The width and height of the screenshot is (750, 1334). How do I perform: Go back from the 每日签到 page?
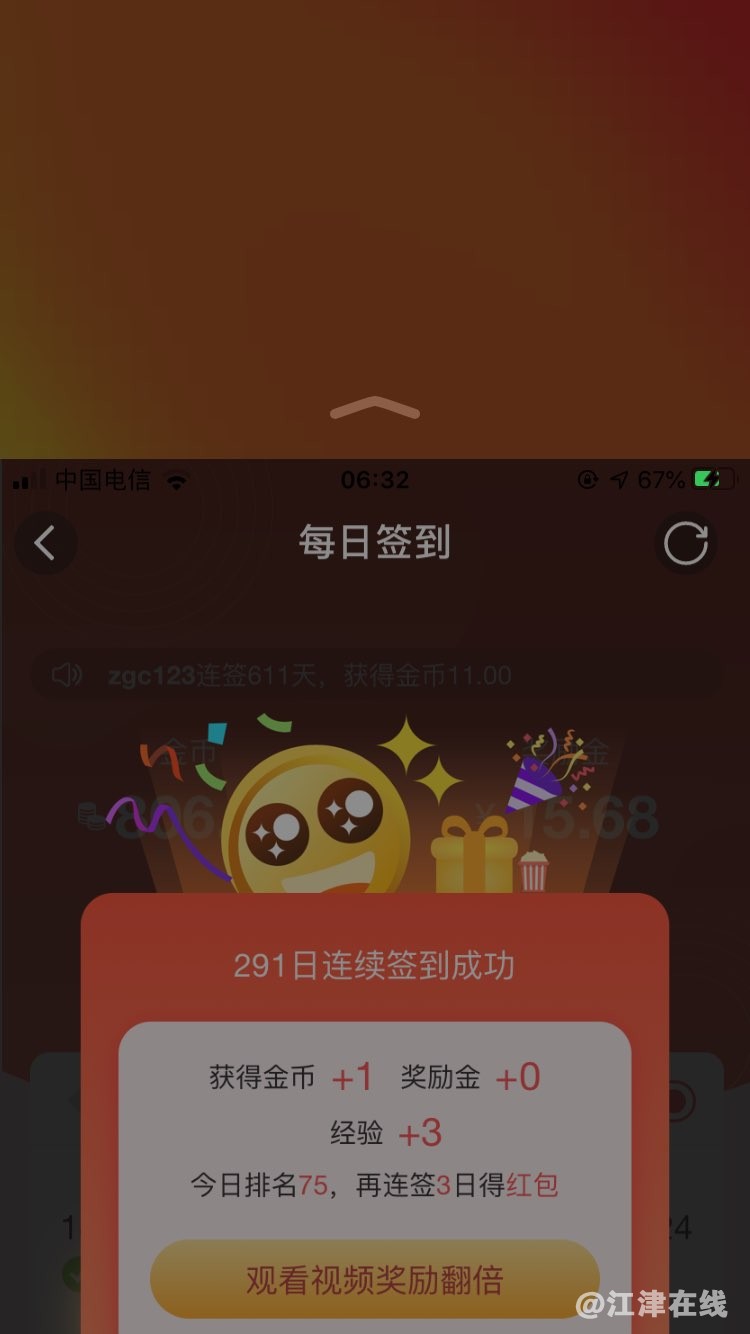click(x=45, y=543)
